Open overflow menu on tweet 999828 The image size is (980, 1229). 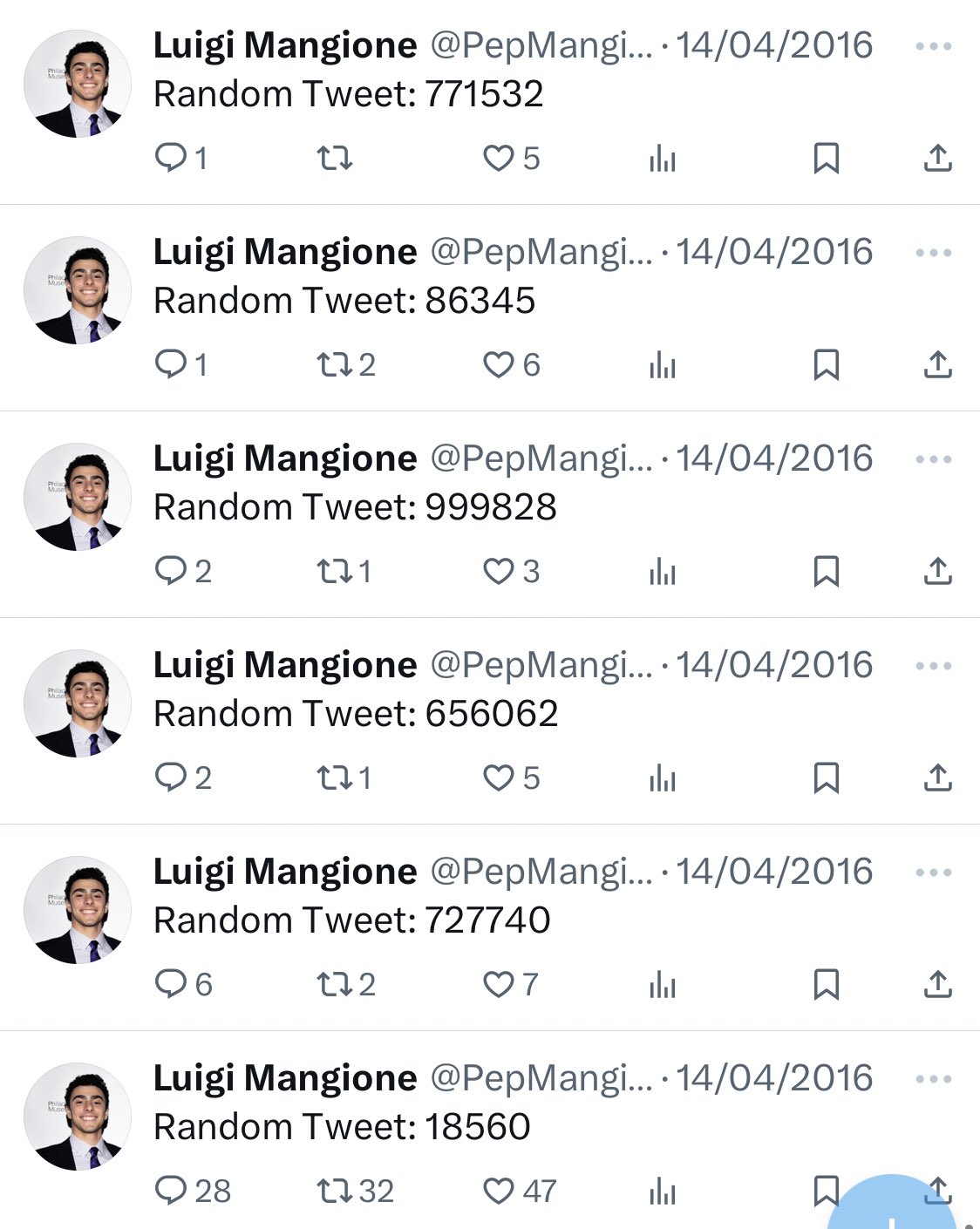(933, 459)
